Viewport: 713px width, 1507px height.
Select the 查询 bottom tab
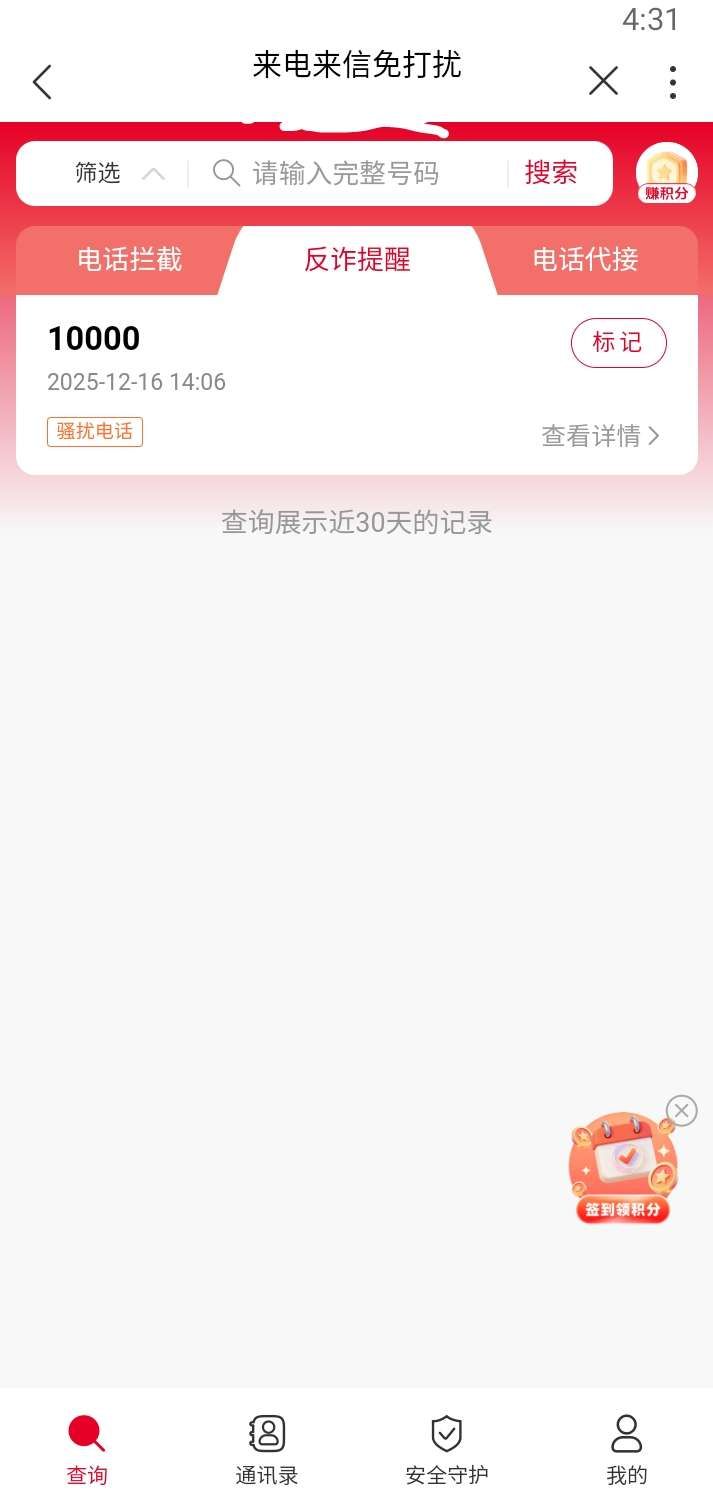[x=87, y=1448]
